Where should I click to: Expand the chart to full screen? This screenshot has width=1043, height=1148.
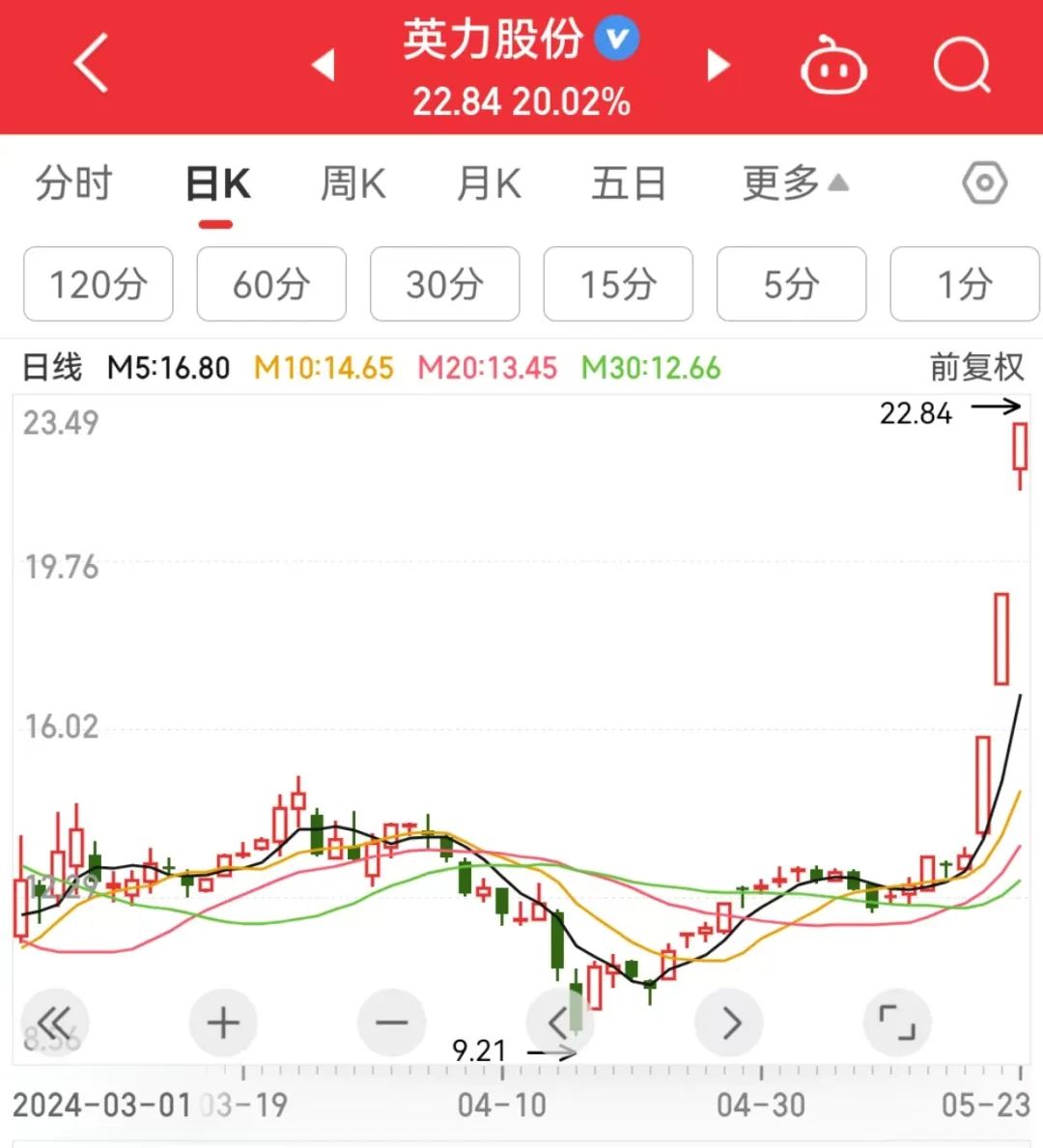896,1022
